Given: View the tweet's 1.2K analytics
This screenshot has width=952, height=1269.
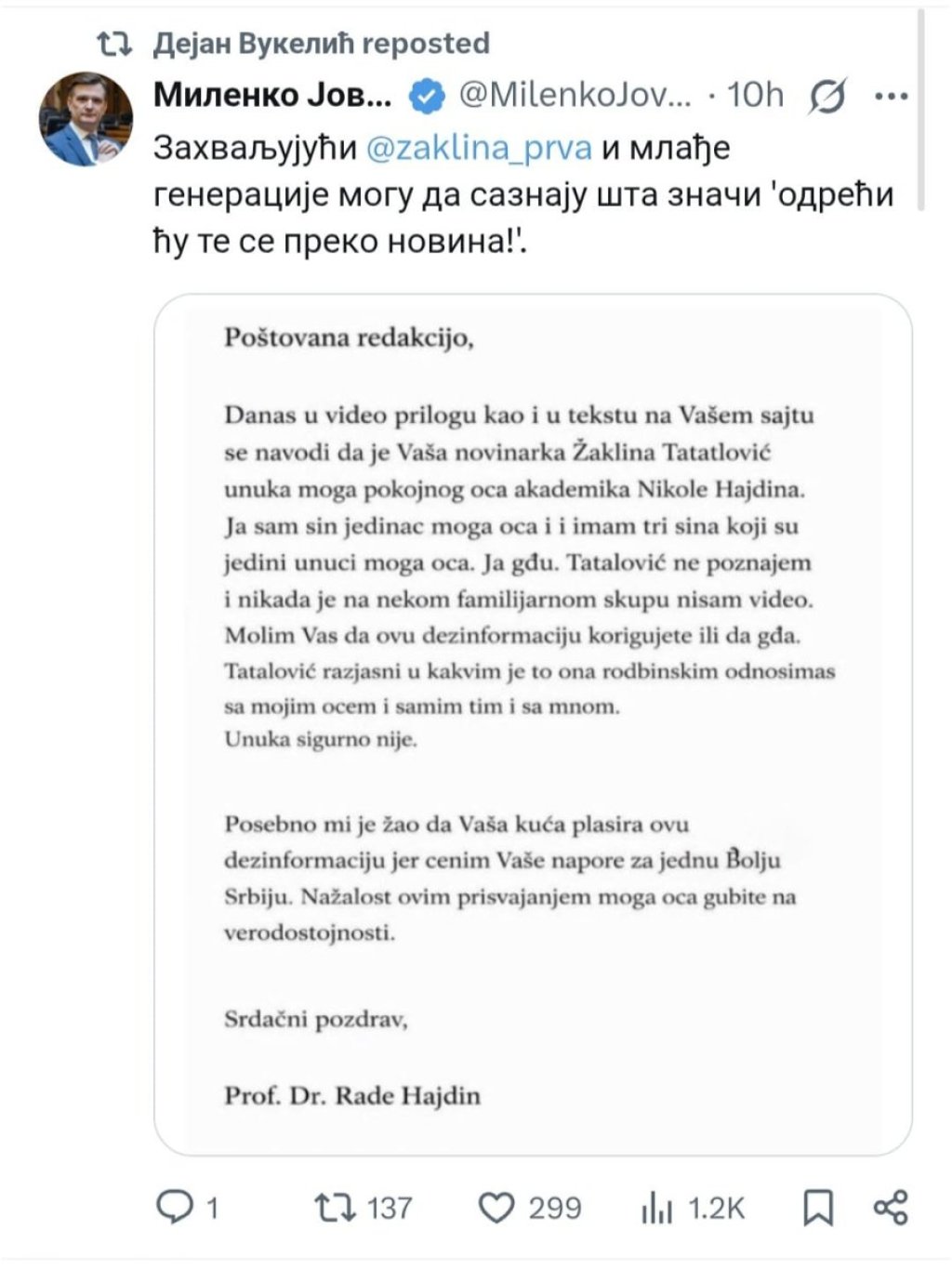Looking at the screenshot, I should coord(657,1207).
